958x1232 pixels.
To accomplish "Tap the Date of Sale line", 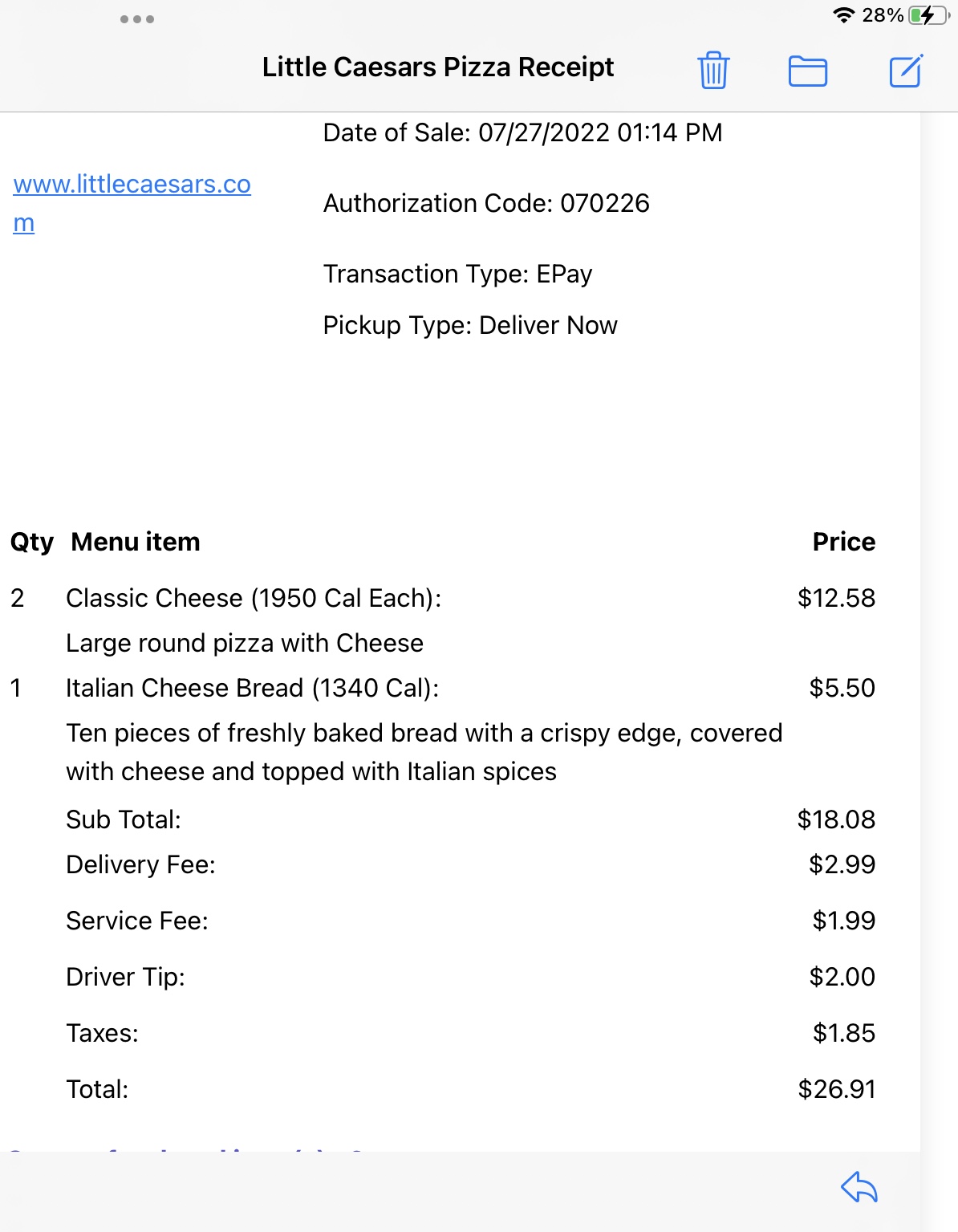I will (x=521, y=133).
